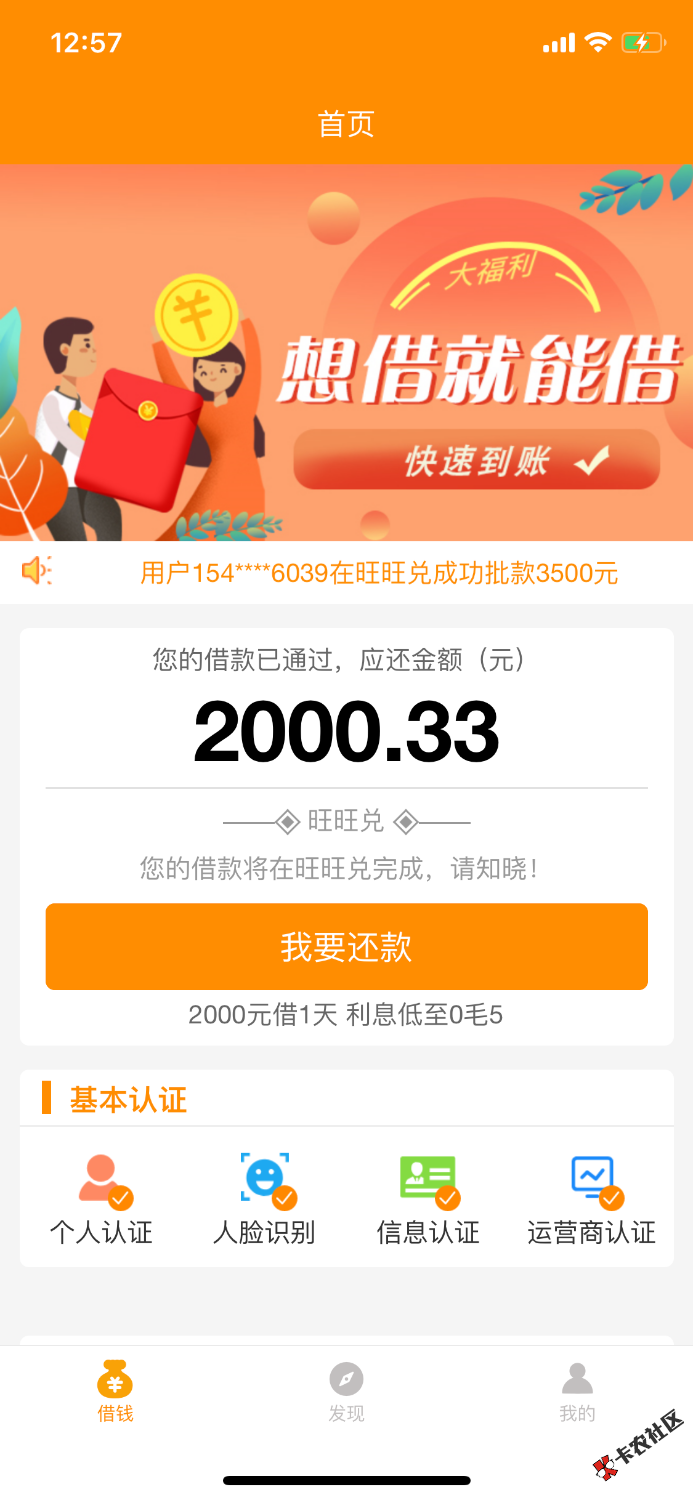
Task: Tap the 我要还款 repay button
Action: coord(346,946)
